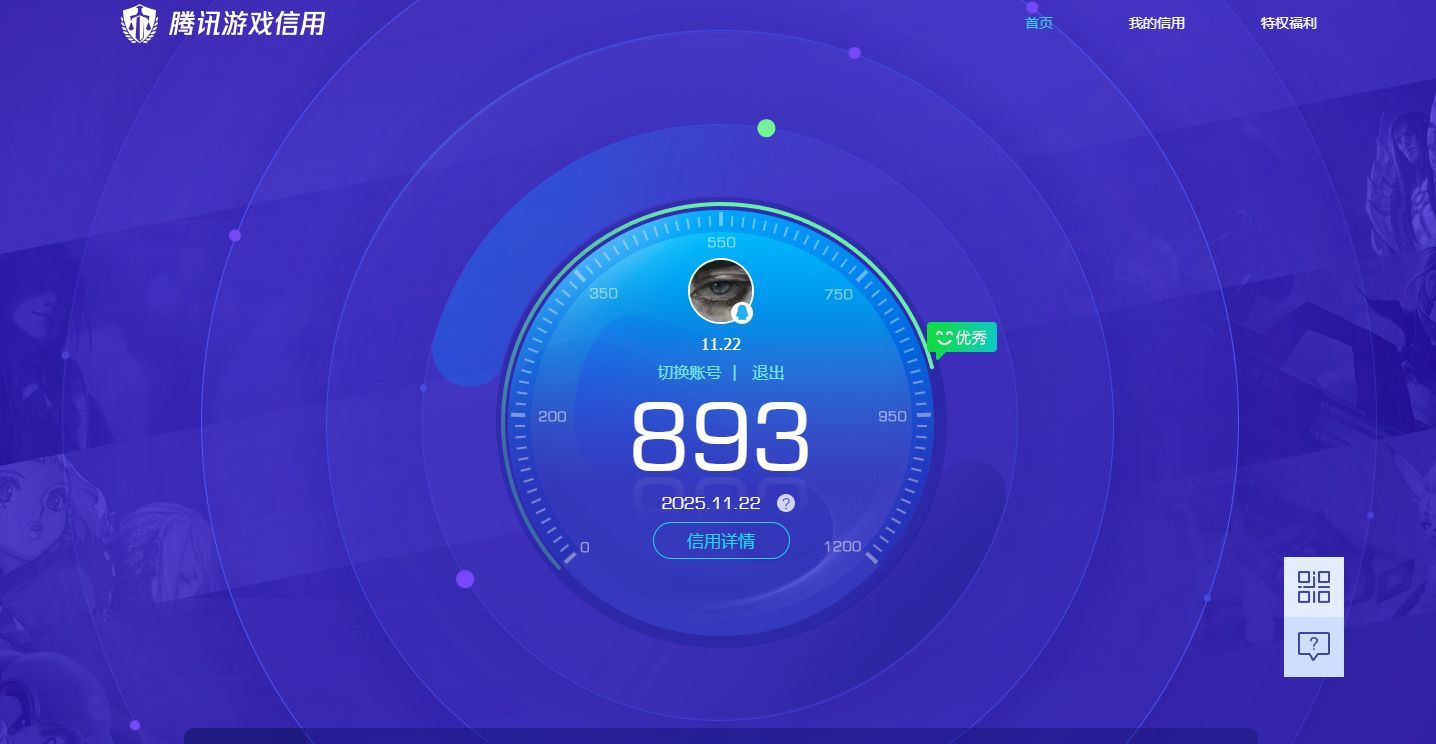Tap the question mark beside the date
Viewport: 1436px width, 744px height.
786,503
